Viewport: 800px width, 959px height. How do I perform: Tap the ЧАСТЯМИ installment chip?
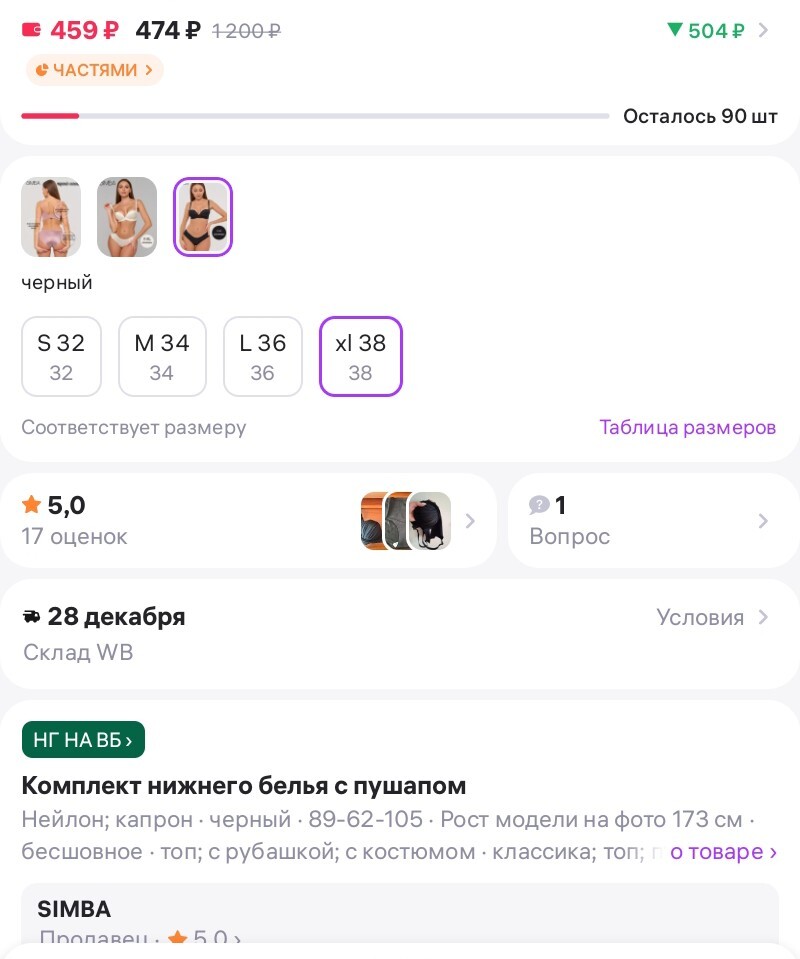click(94, 70)
